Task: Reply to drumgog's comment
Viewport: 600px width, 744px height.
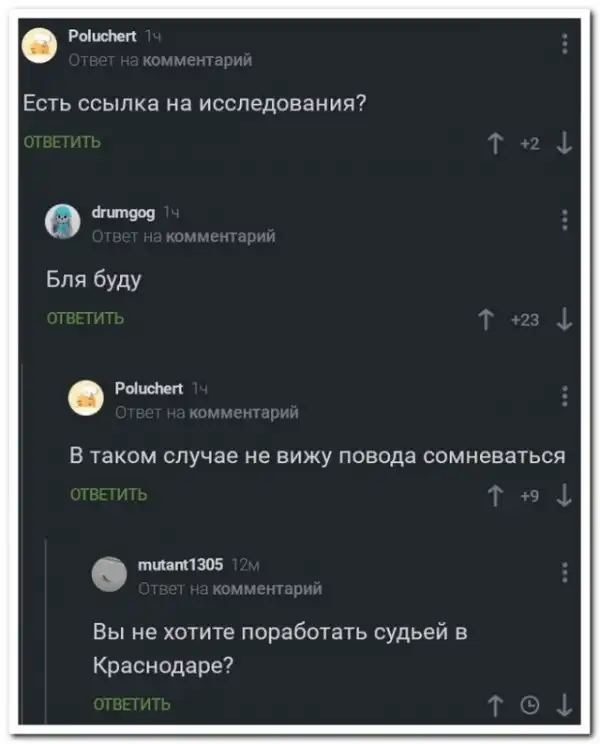Action: click(x=86, y=319)
